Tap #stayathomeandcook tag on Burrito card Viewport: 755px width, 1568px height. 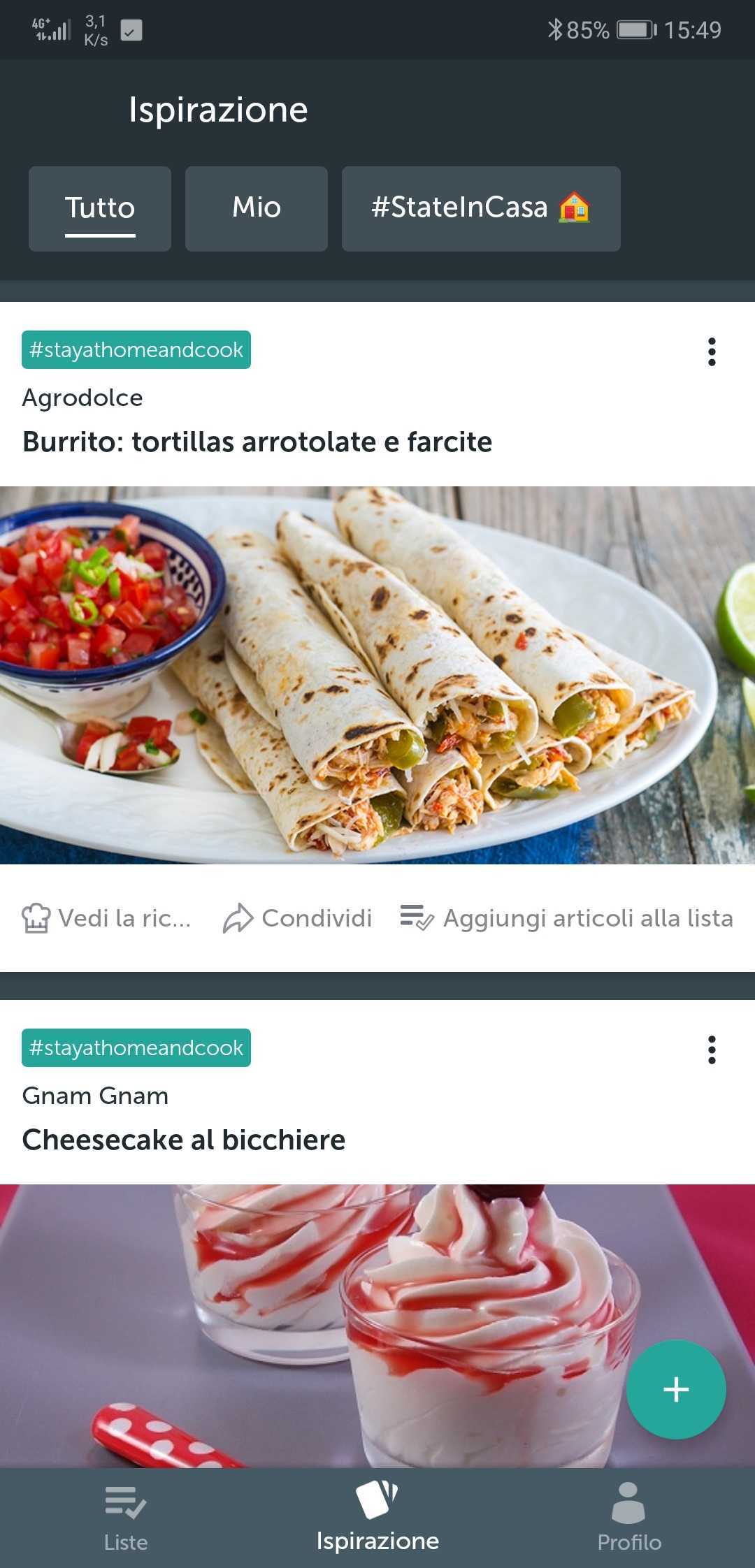pyautogui.click(x=136, y=349)
